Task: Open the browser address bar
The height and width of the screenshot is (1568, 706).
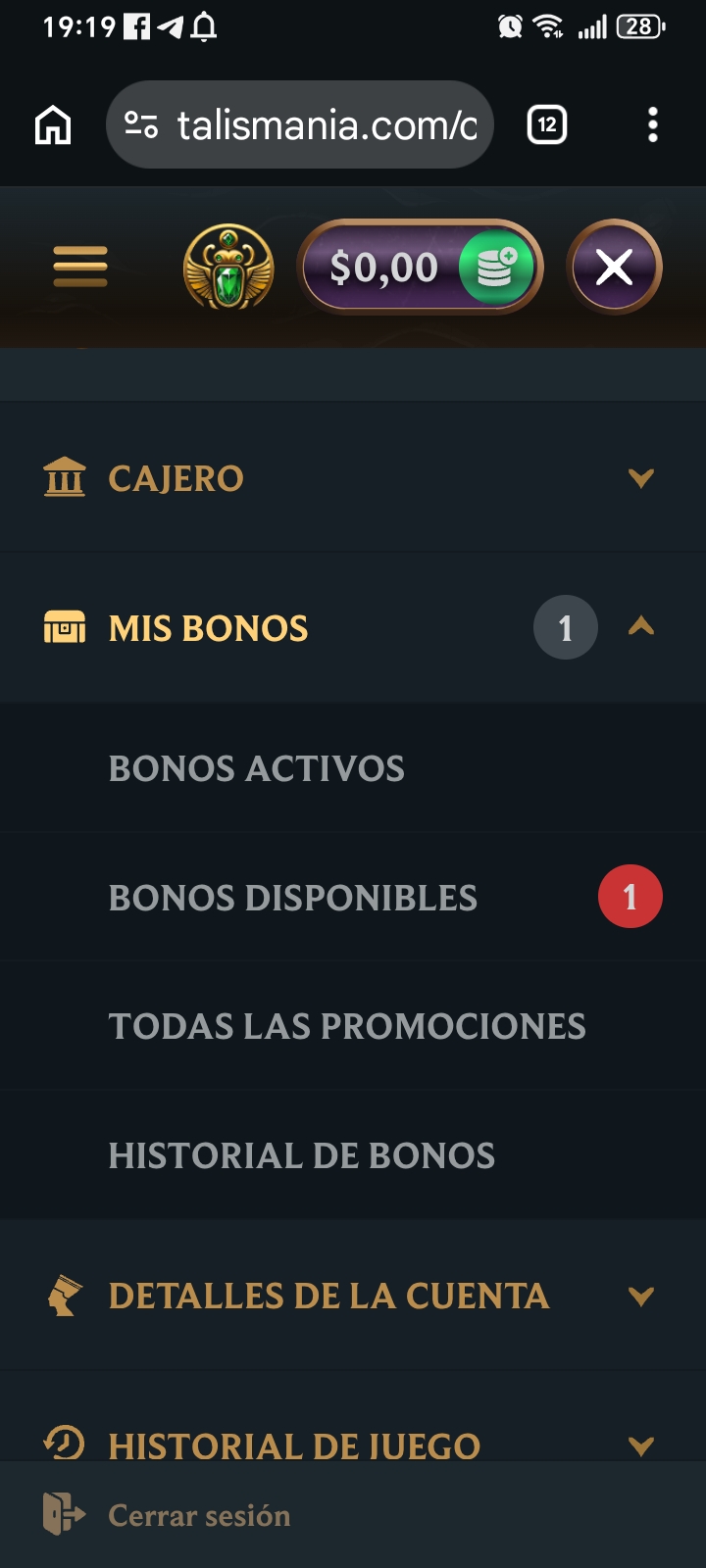Action: tap(299, 124)
